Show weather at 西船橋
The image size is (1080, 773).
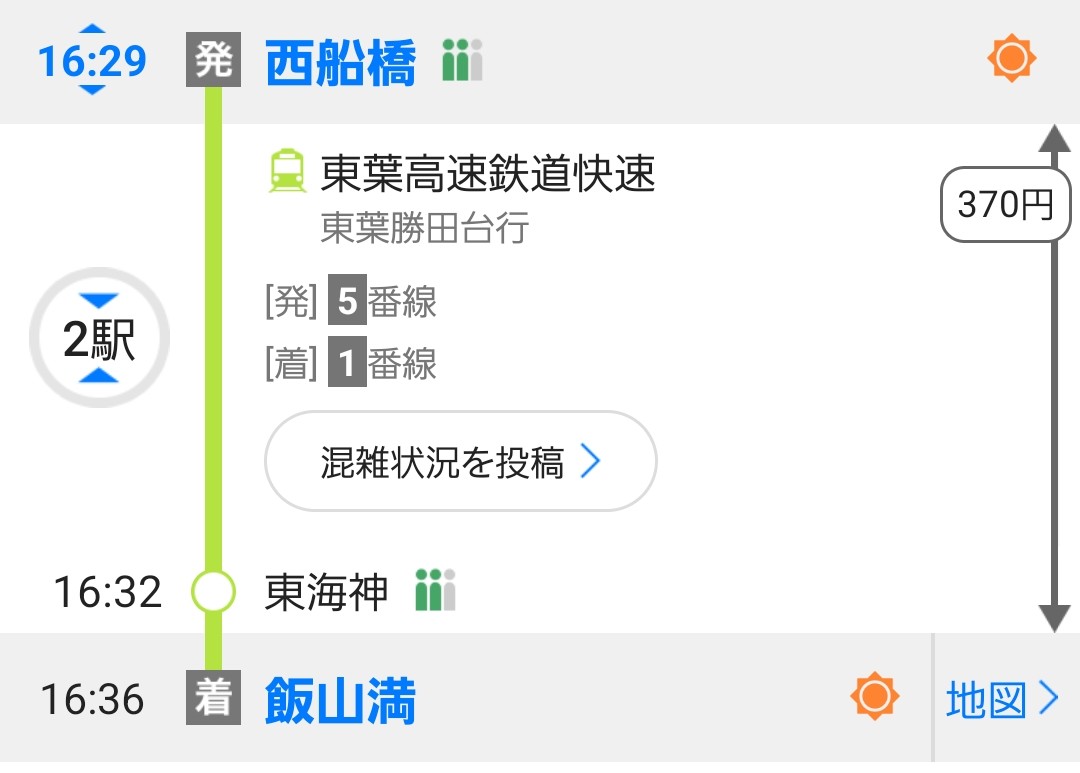tap(1011, 60)
